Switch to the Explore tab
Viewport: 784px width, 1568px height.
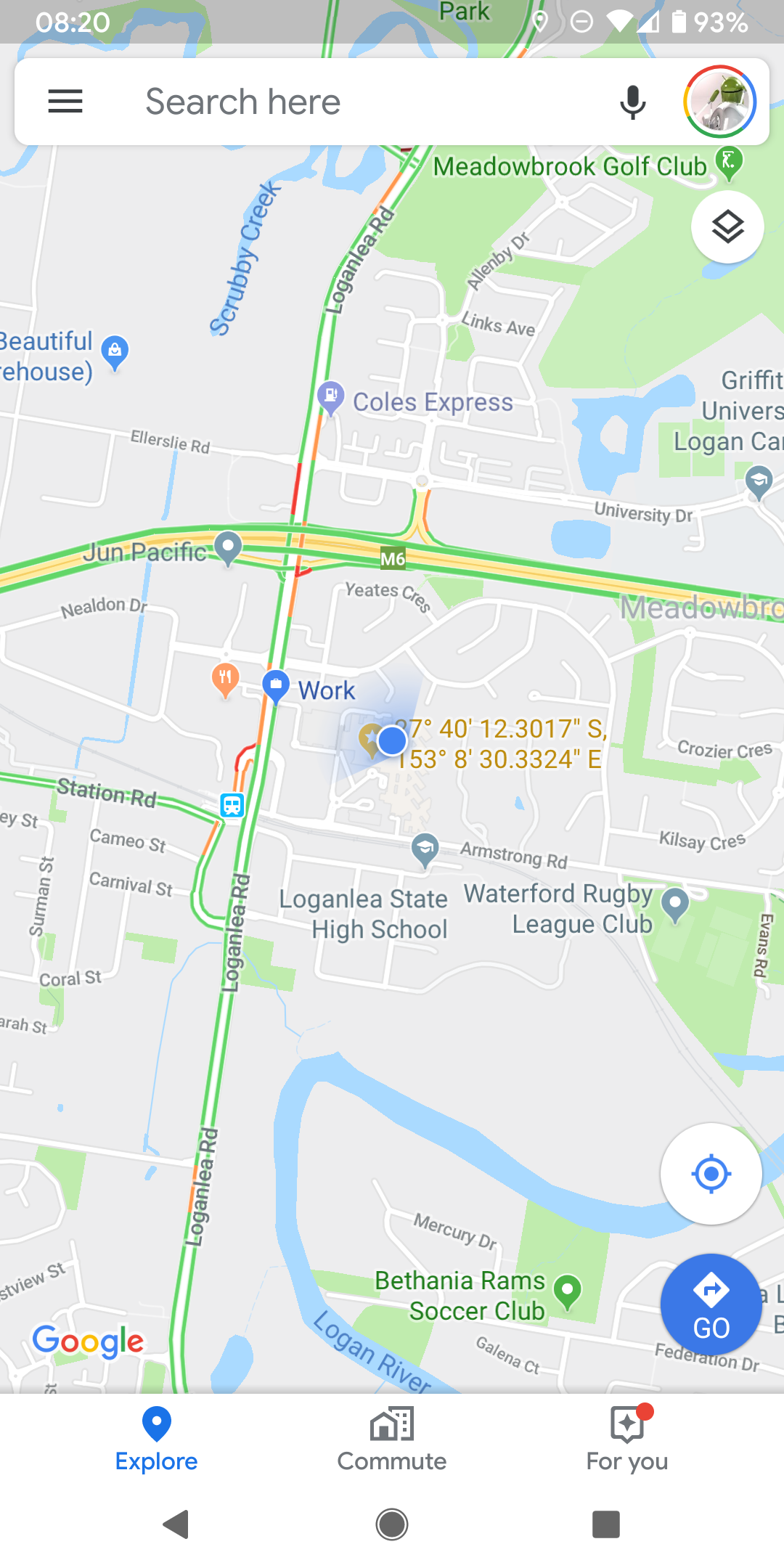tap(157, 1440)
